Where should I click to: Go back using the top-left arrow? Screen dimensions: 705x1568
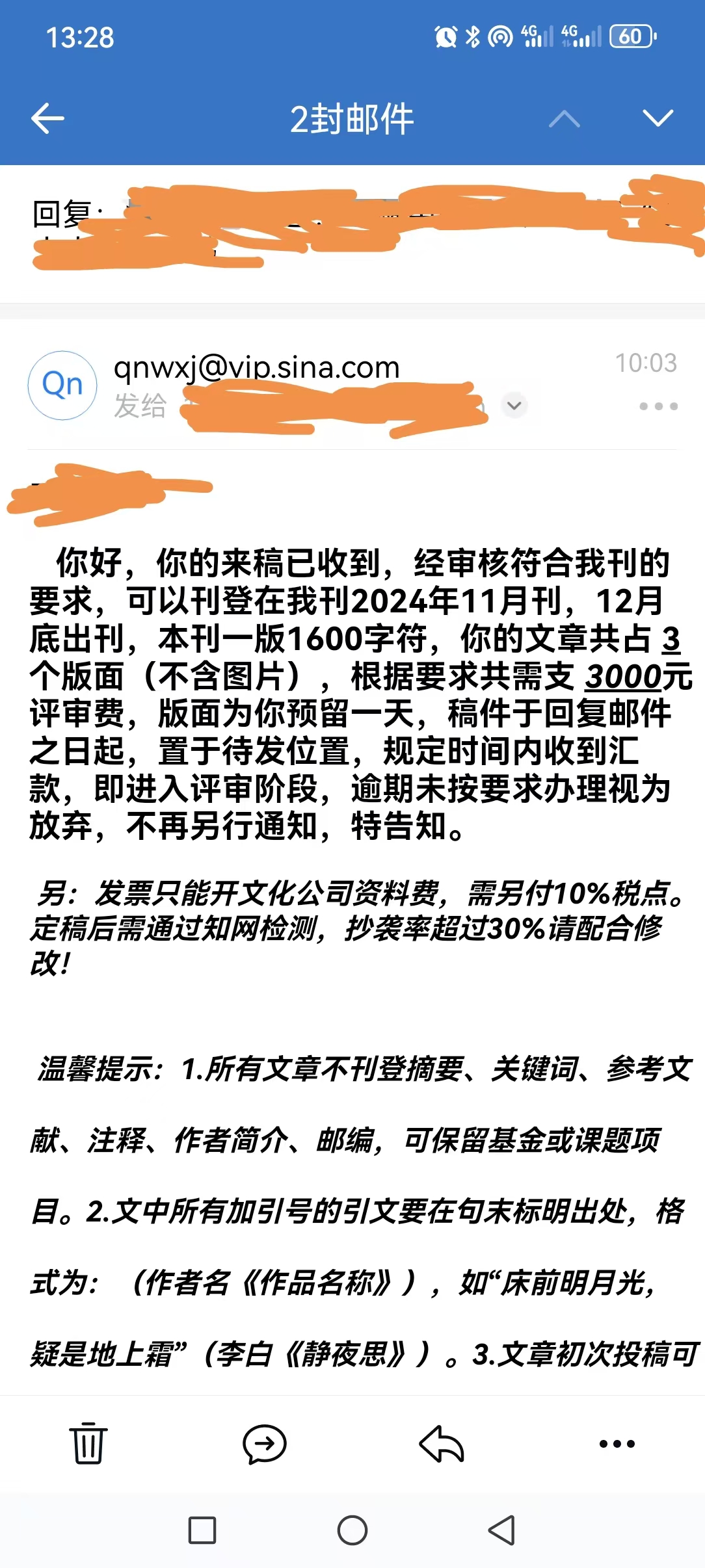tap(47, 118)
